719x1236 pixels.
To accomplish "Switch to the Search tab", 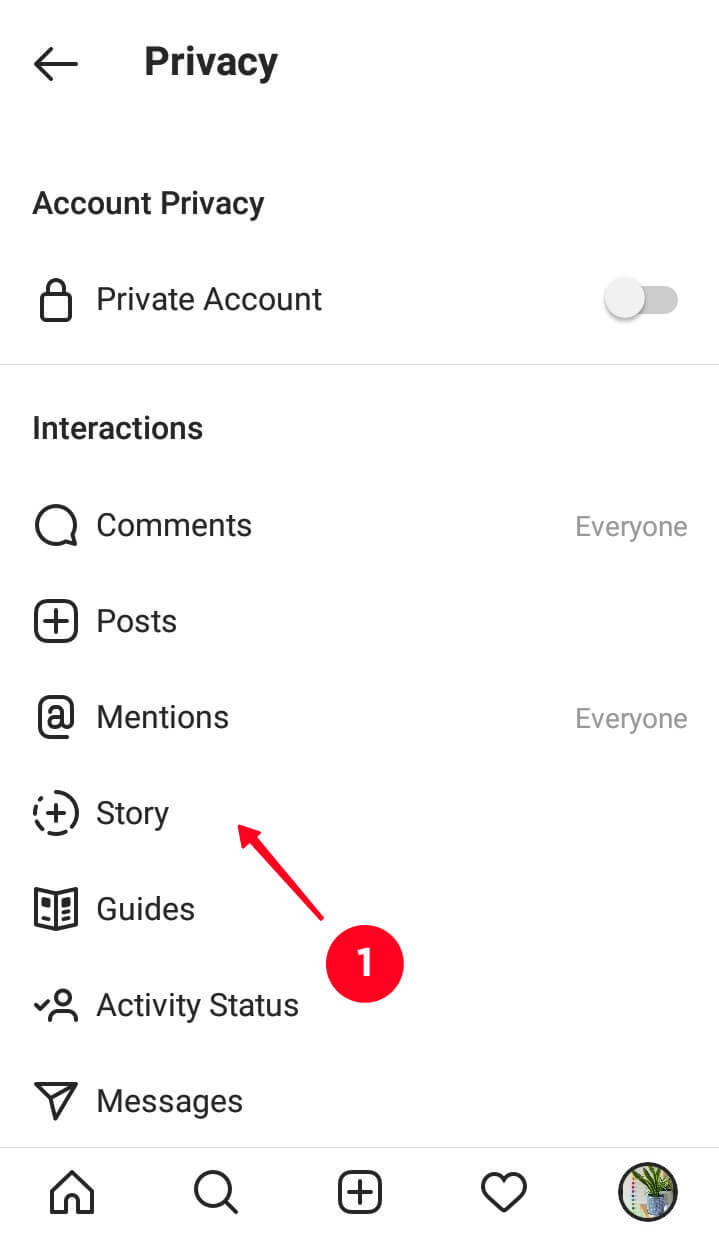I will coord(215,1192).
